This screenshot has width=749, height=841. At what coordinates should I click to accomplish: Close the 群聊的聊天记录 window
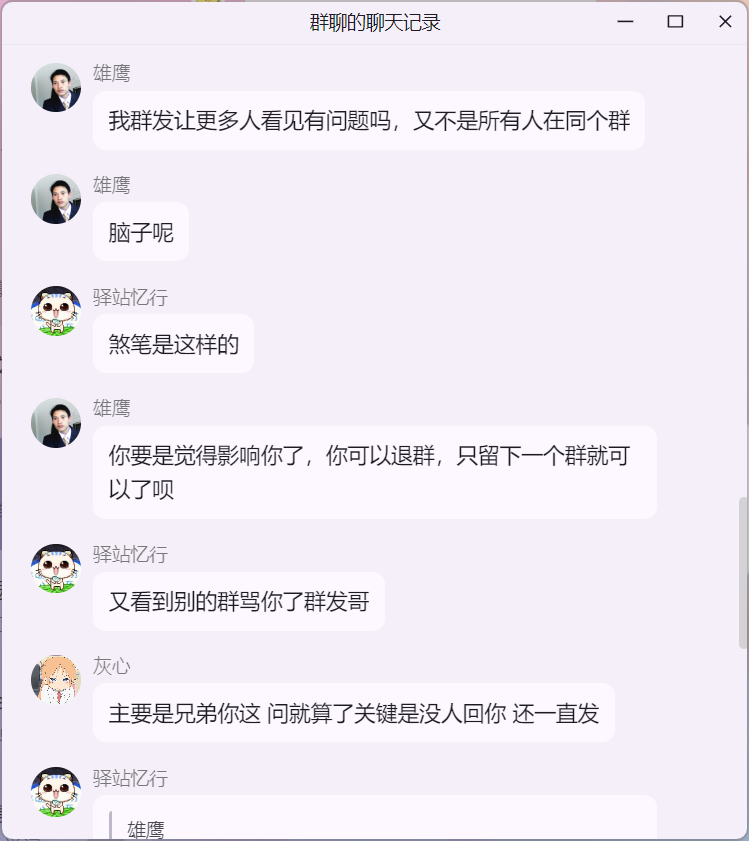(725, 22)
